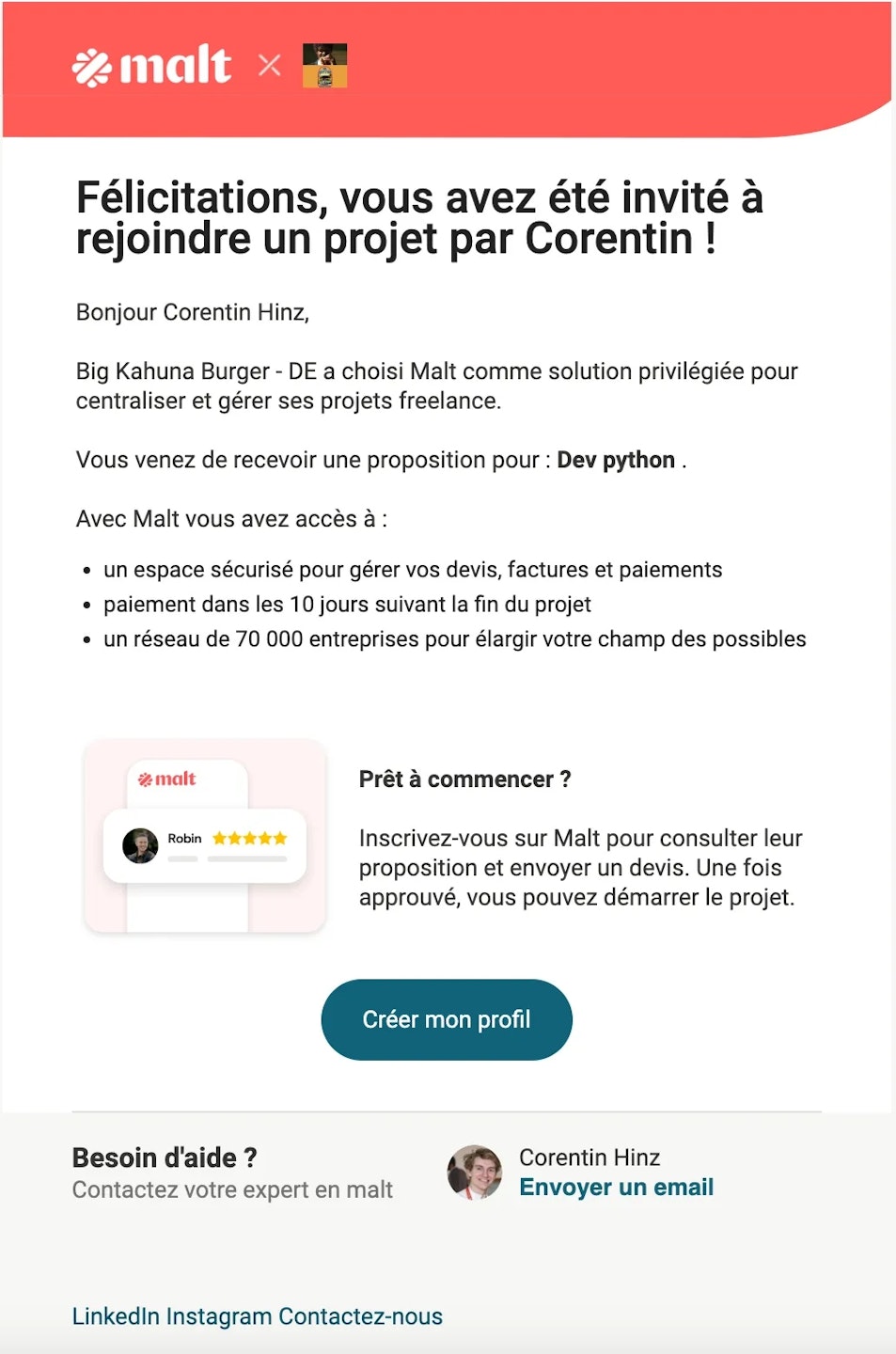Tap the Créer mon profil button
Image resolution: width=896 pixels, height=1354 pixels.
447,1020
